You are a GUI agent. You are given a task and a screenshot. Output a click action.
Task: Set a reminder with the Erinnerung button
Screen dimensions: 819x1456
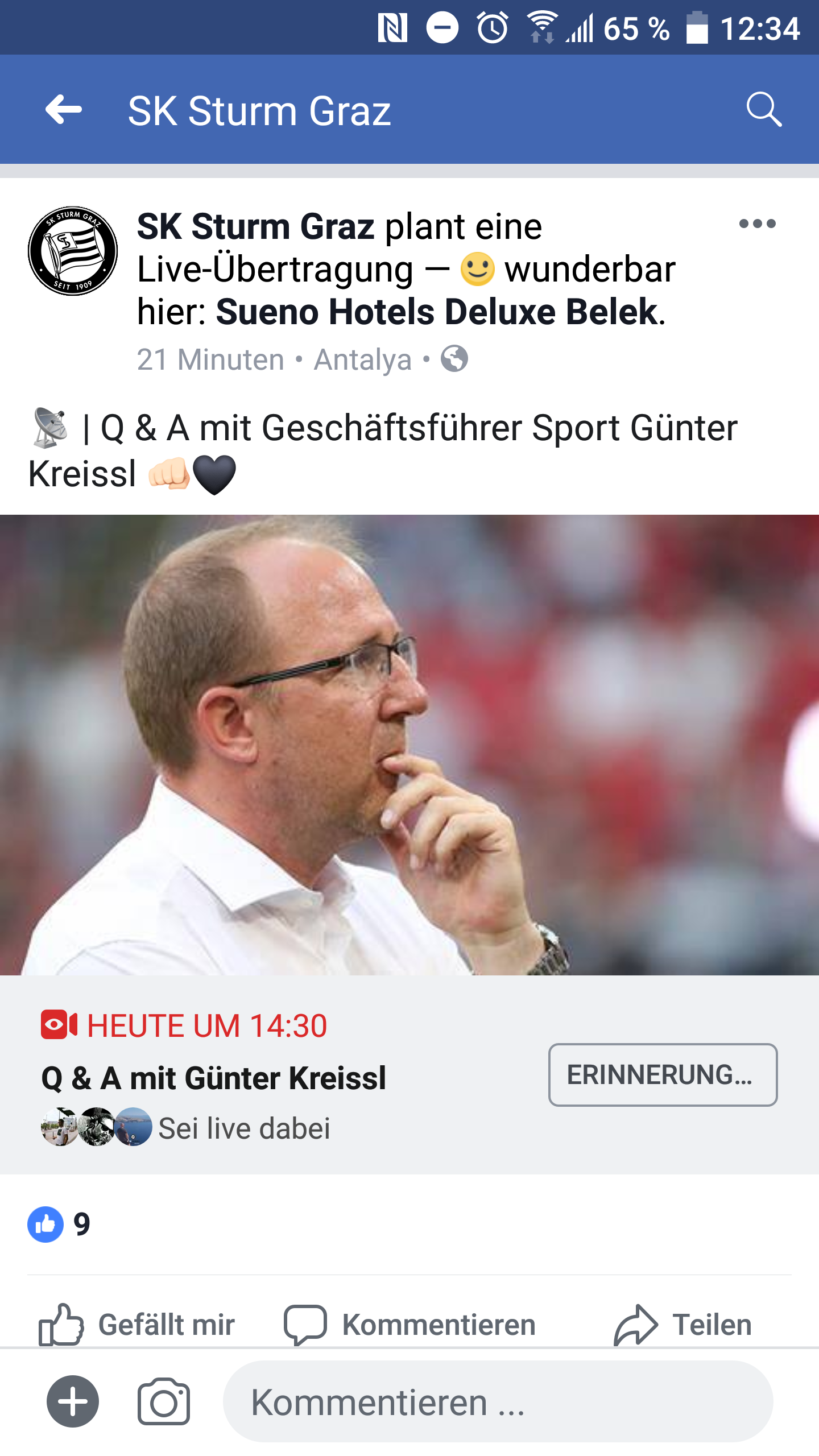[663, 1074]
